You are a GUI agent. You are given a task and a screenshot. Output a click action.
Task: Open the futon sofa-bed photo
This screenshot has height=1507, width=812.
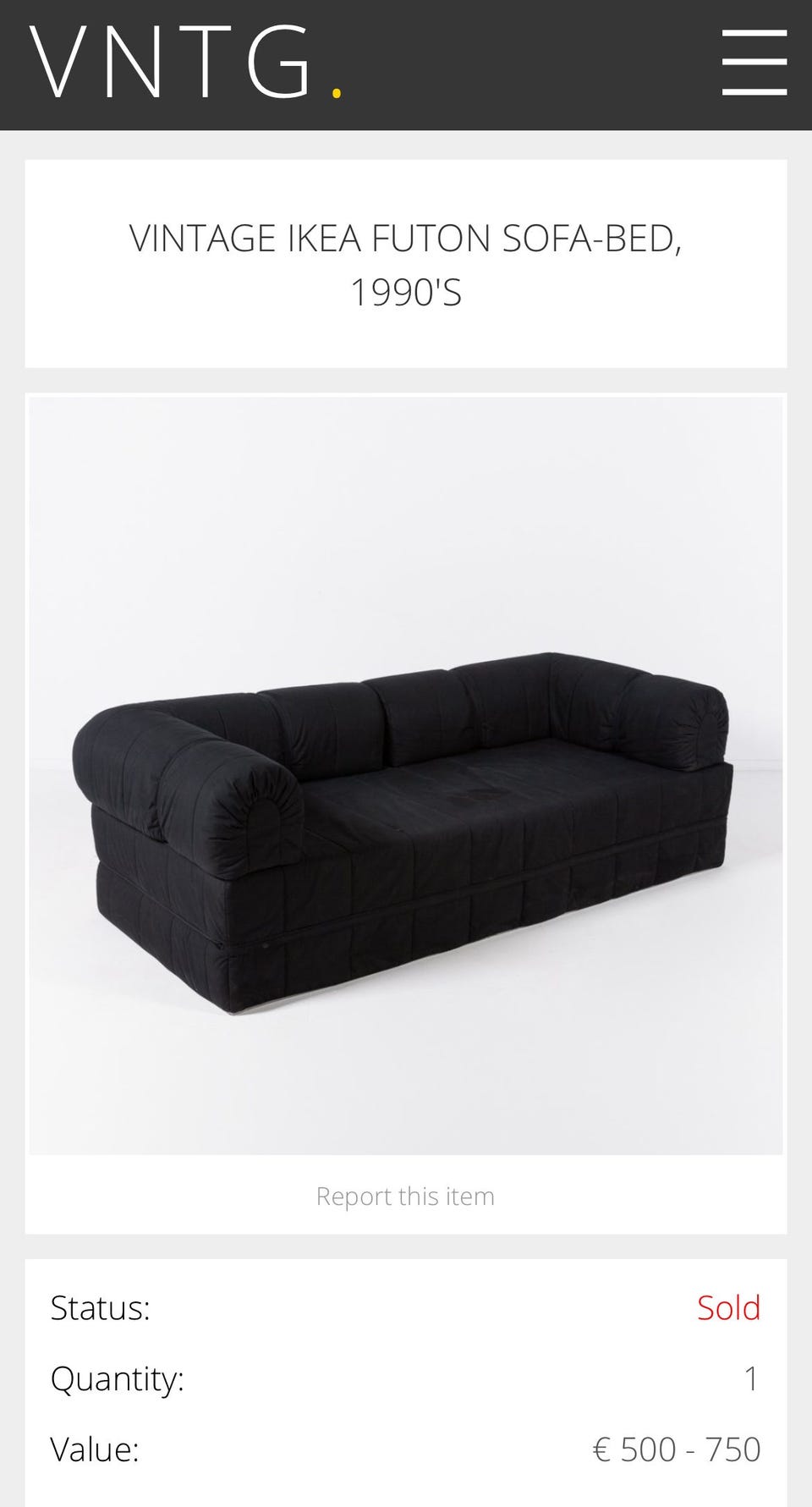point(406,774)
